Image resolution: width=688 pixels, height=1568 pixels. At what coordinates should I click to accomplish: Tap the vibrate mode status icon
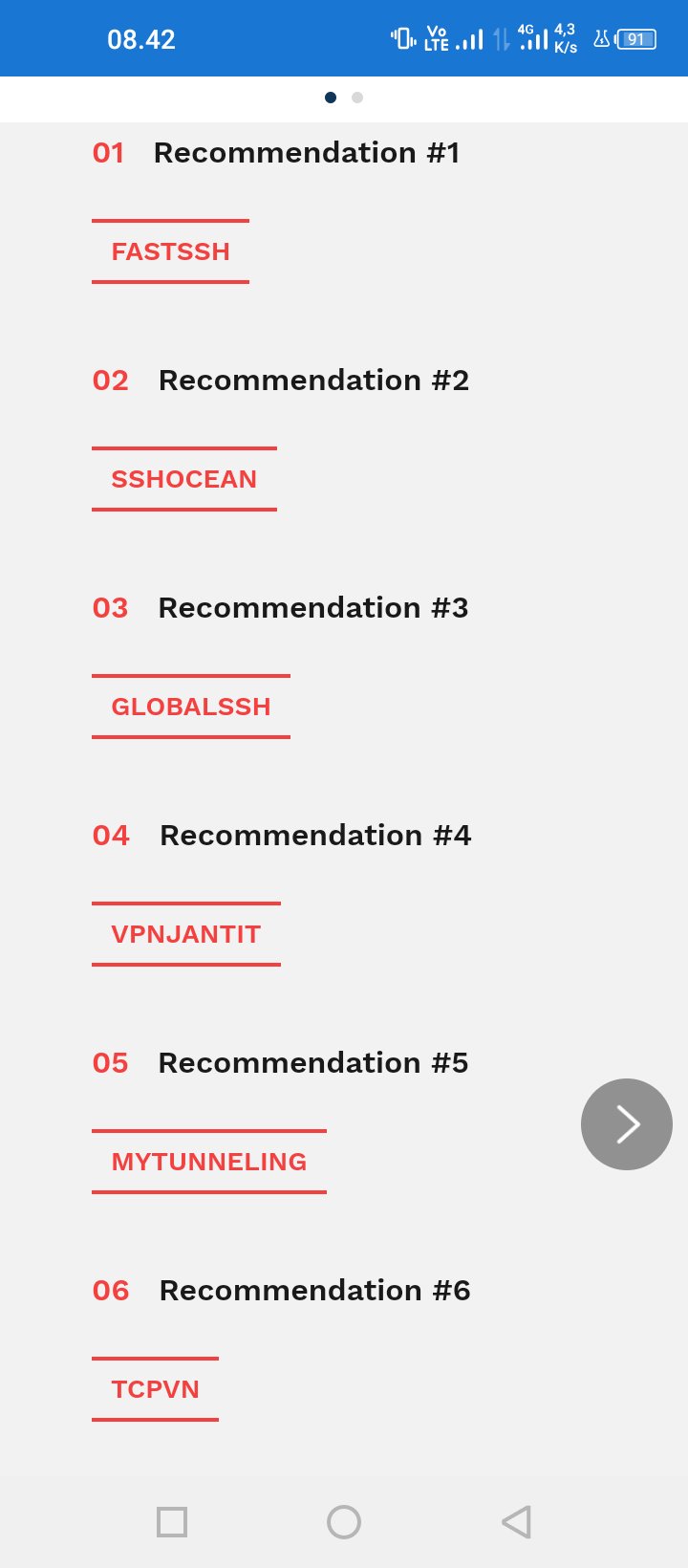click(404, 39)
